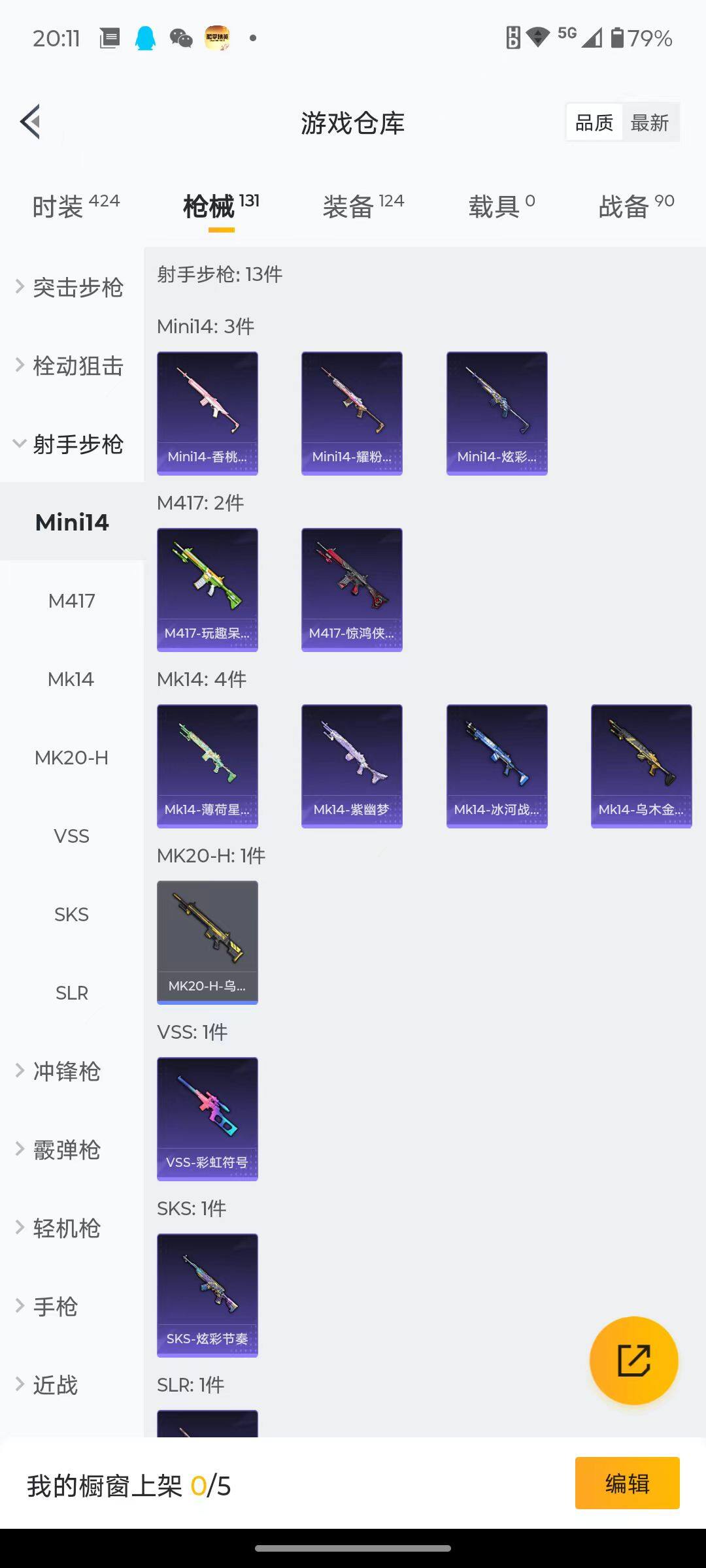
Task: Open the M417-惊鸿侠 skin tile
Action: (x=352, y=589)
